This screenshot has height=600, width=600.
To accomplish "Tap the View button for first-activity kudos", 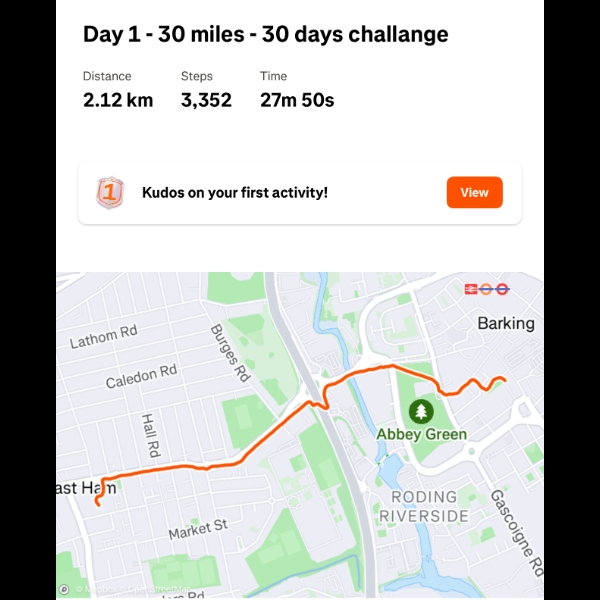I will [474, 192].
